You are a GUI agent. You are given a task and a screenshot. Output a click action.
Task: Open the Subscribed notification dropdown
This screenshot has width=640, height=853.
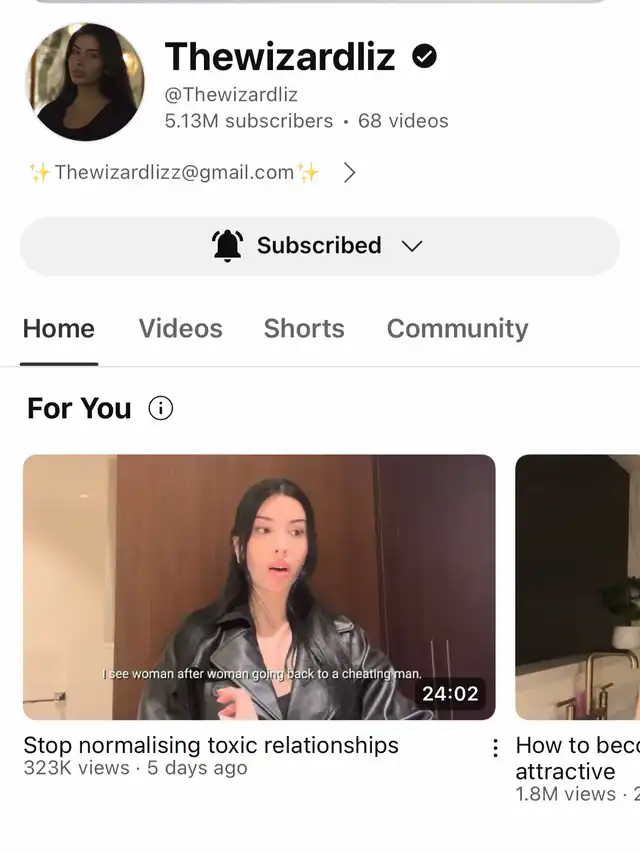[319, 246]
